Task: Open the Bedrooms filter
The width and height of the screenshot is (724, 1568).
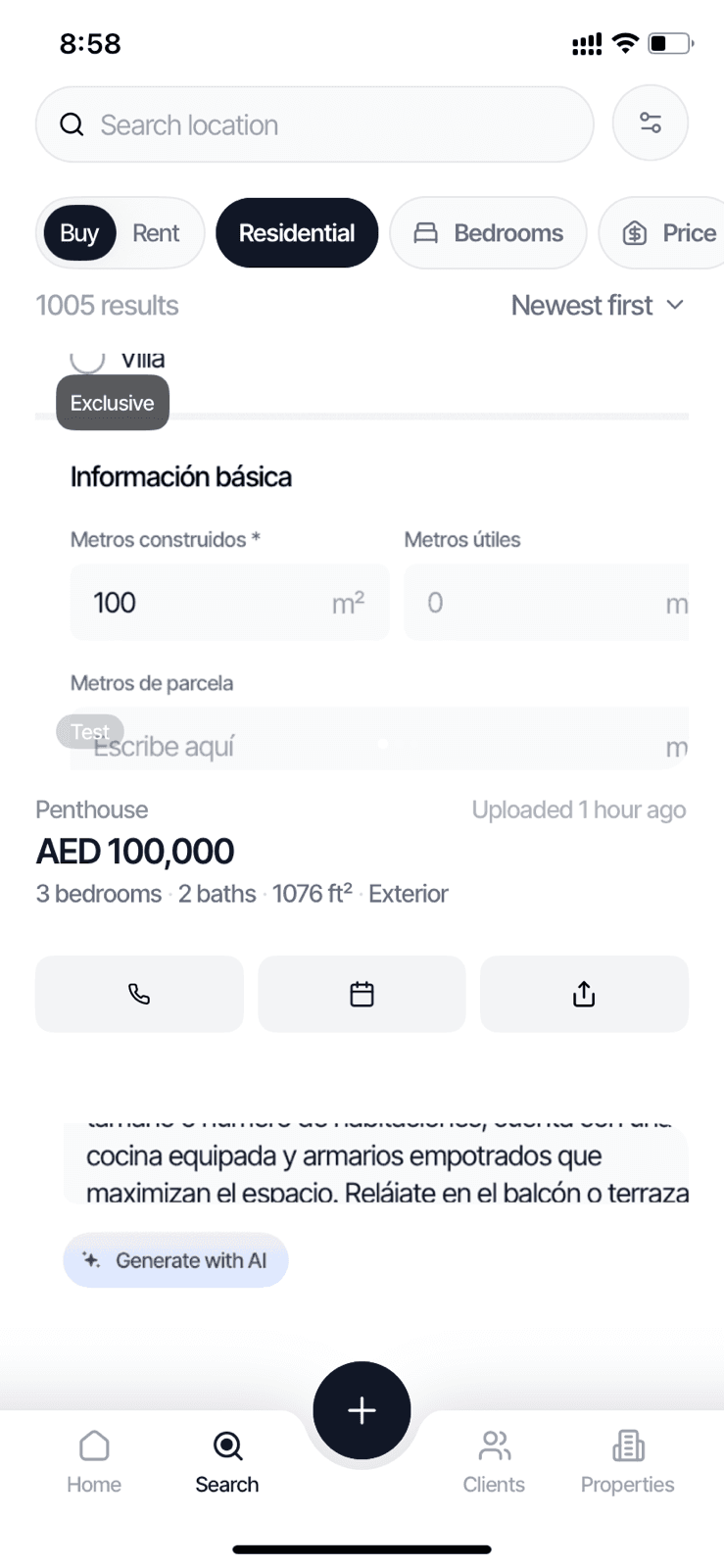Action: (488, 233)
